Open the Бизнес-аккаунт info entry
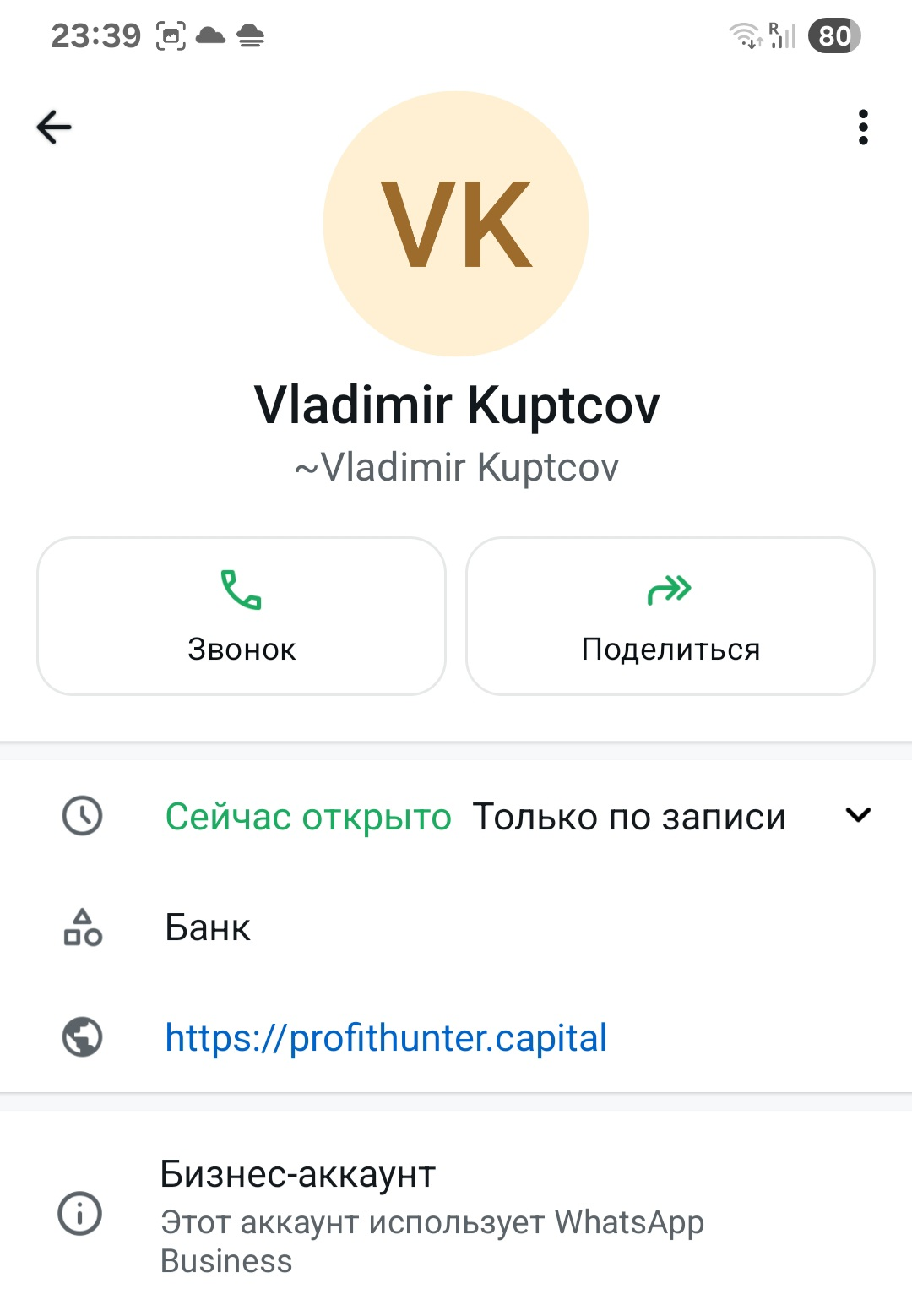This screenshot has width=912, height=1316. point(298,1173)
